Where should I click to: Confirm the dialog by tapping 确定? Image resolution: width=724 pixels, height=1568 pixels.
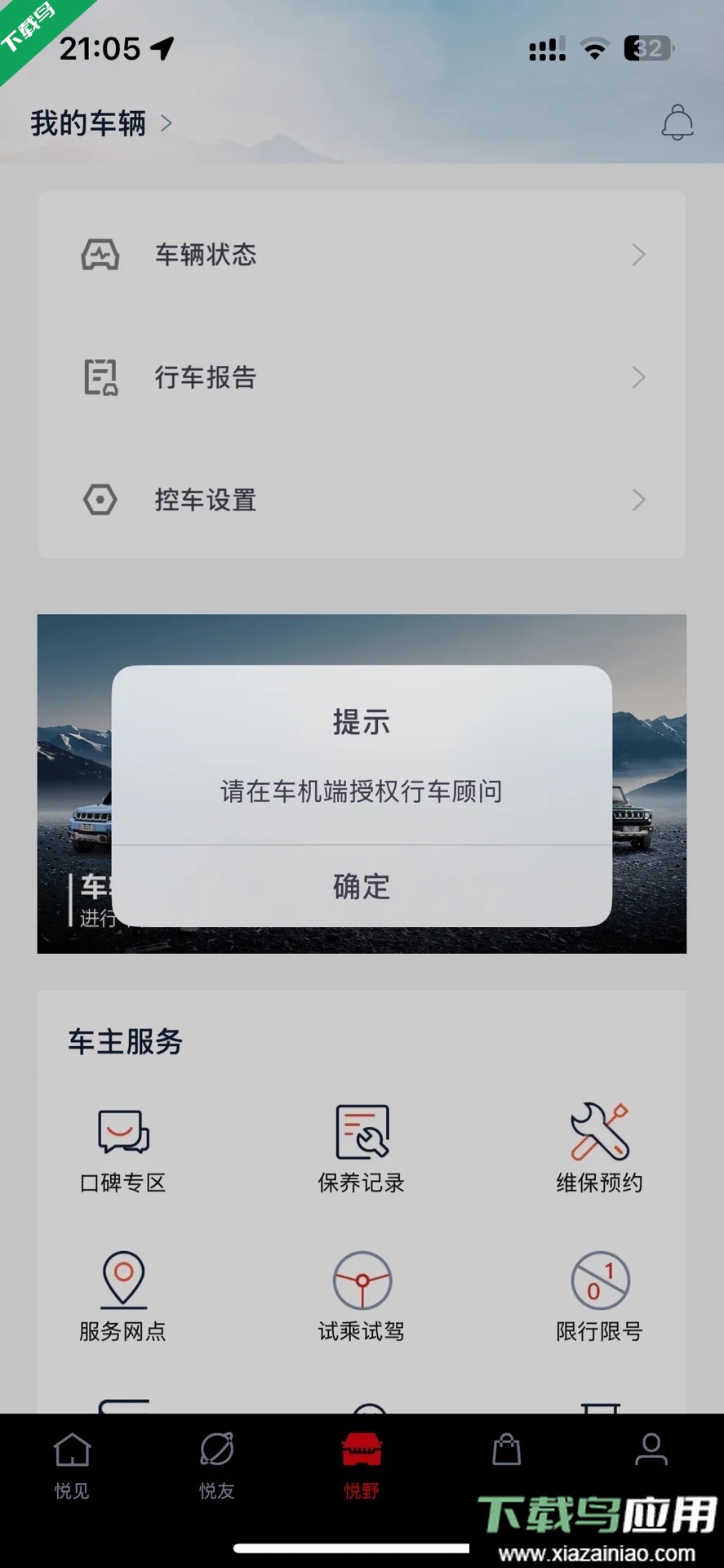tap(362, 888)
